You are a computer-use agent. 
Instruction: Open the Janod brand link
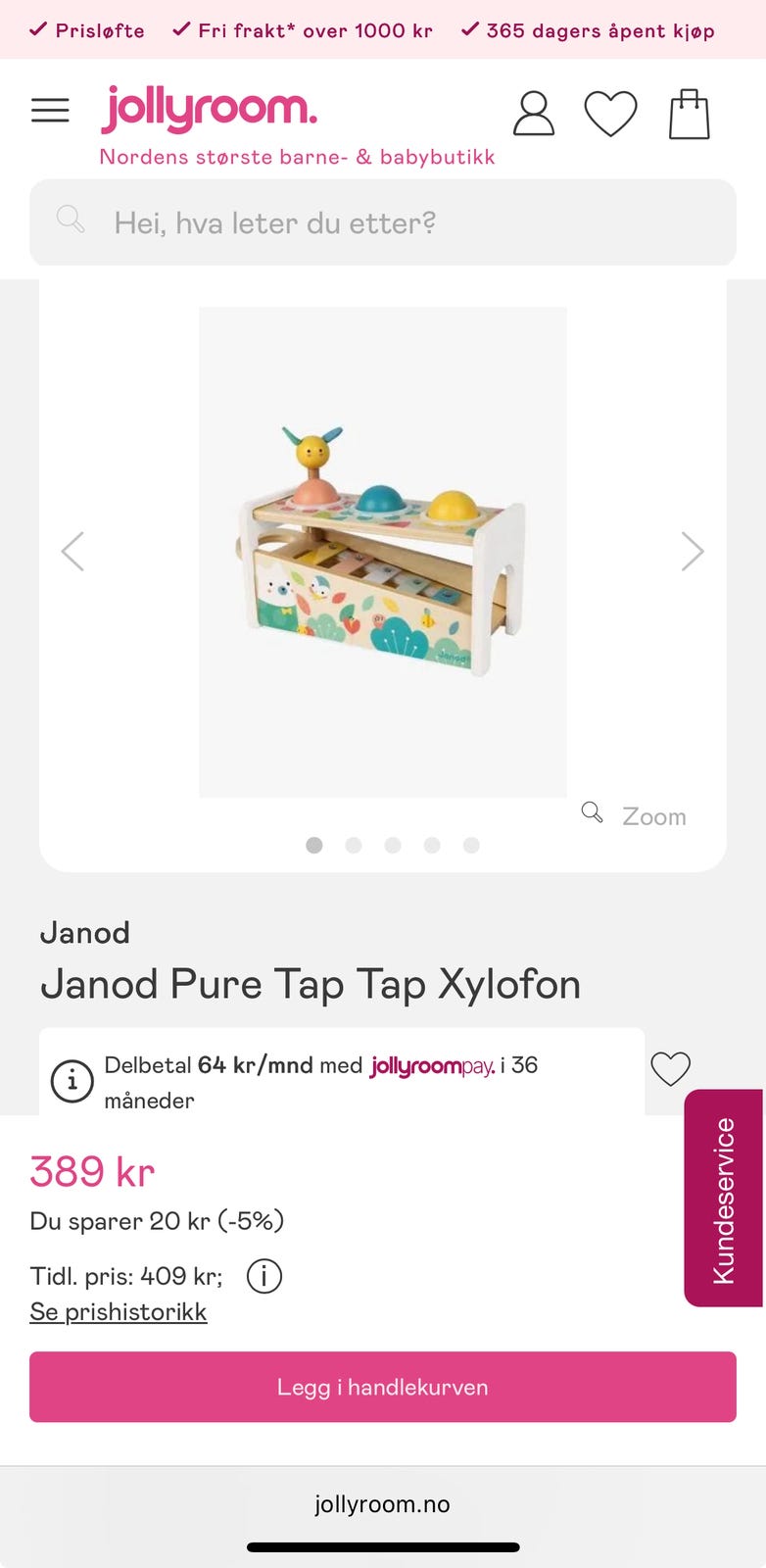pyautogui.click(x=85, y=932)
